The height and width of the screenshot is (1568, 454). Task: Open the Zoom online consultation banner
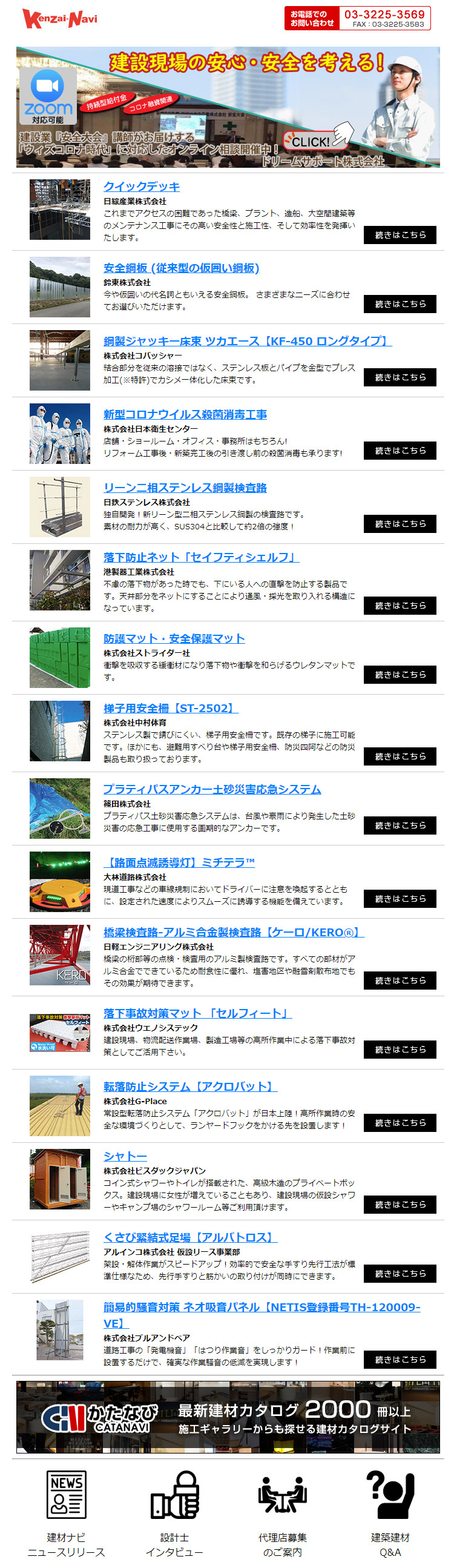[x=228, y=107]
